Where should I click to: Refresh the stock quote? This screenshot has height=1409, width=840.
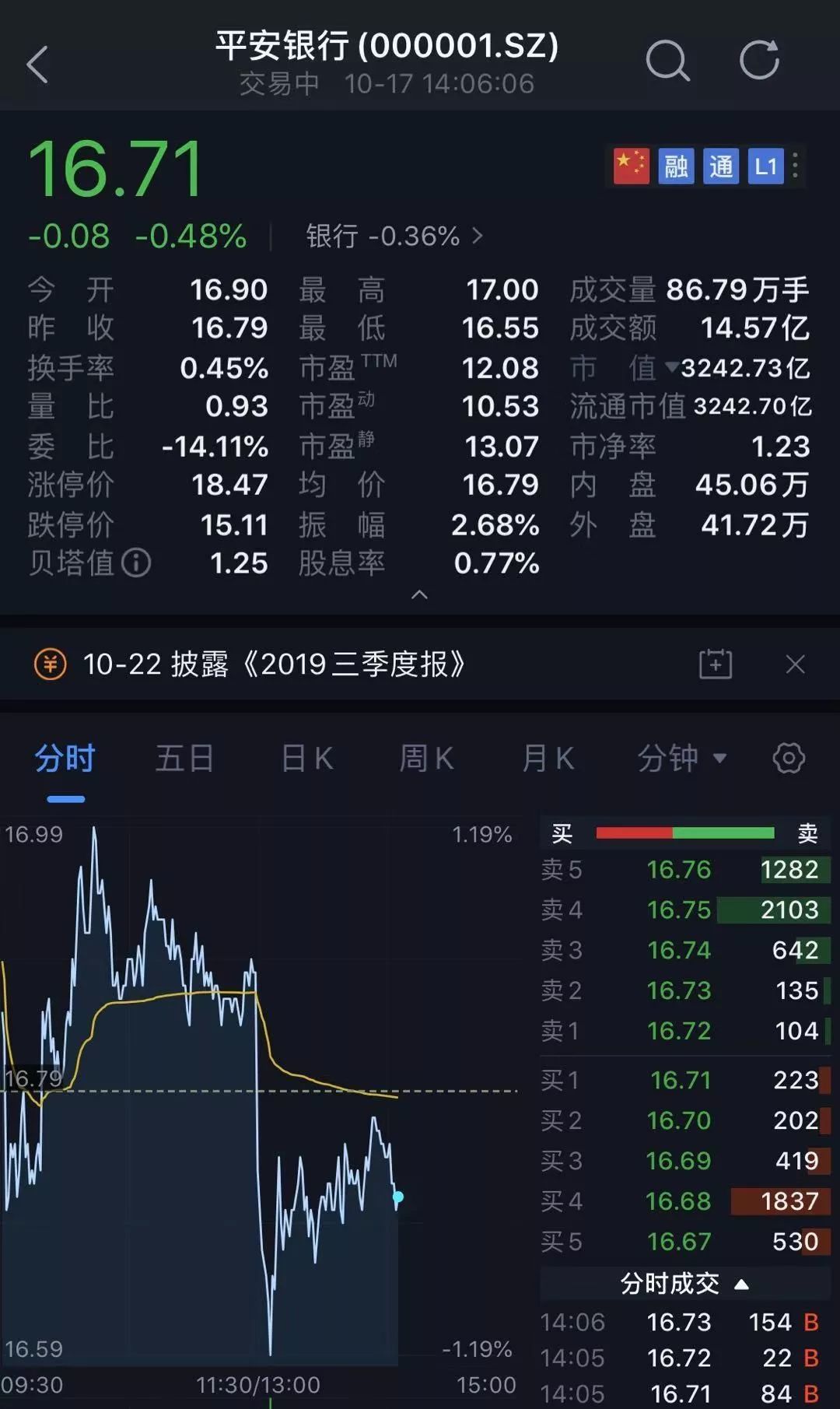tap(759, 60)
